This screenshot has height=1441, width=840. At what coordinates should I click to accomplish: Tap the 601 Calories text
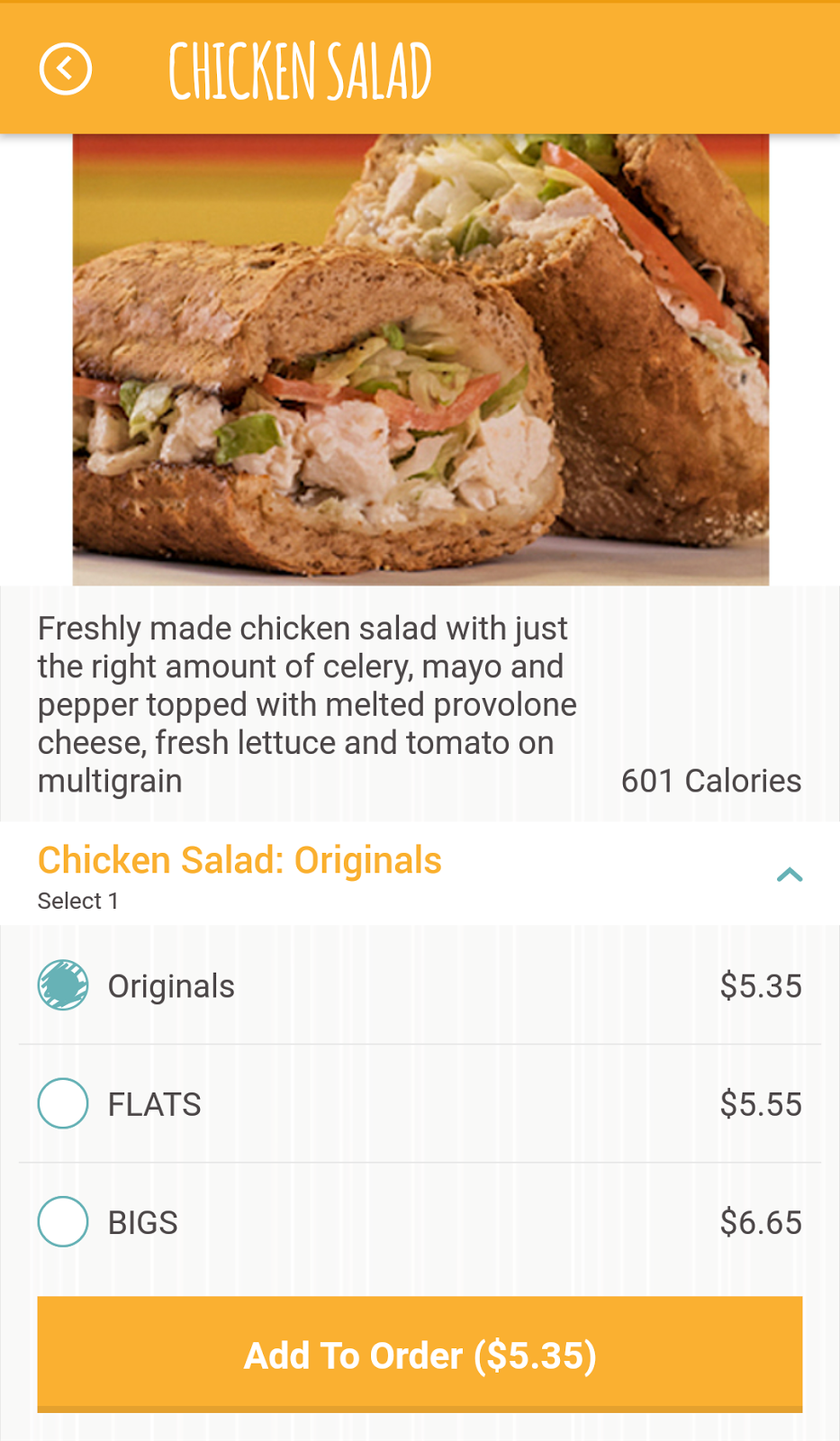tap(709, 781)
